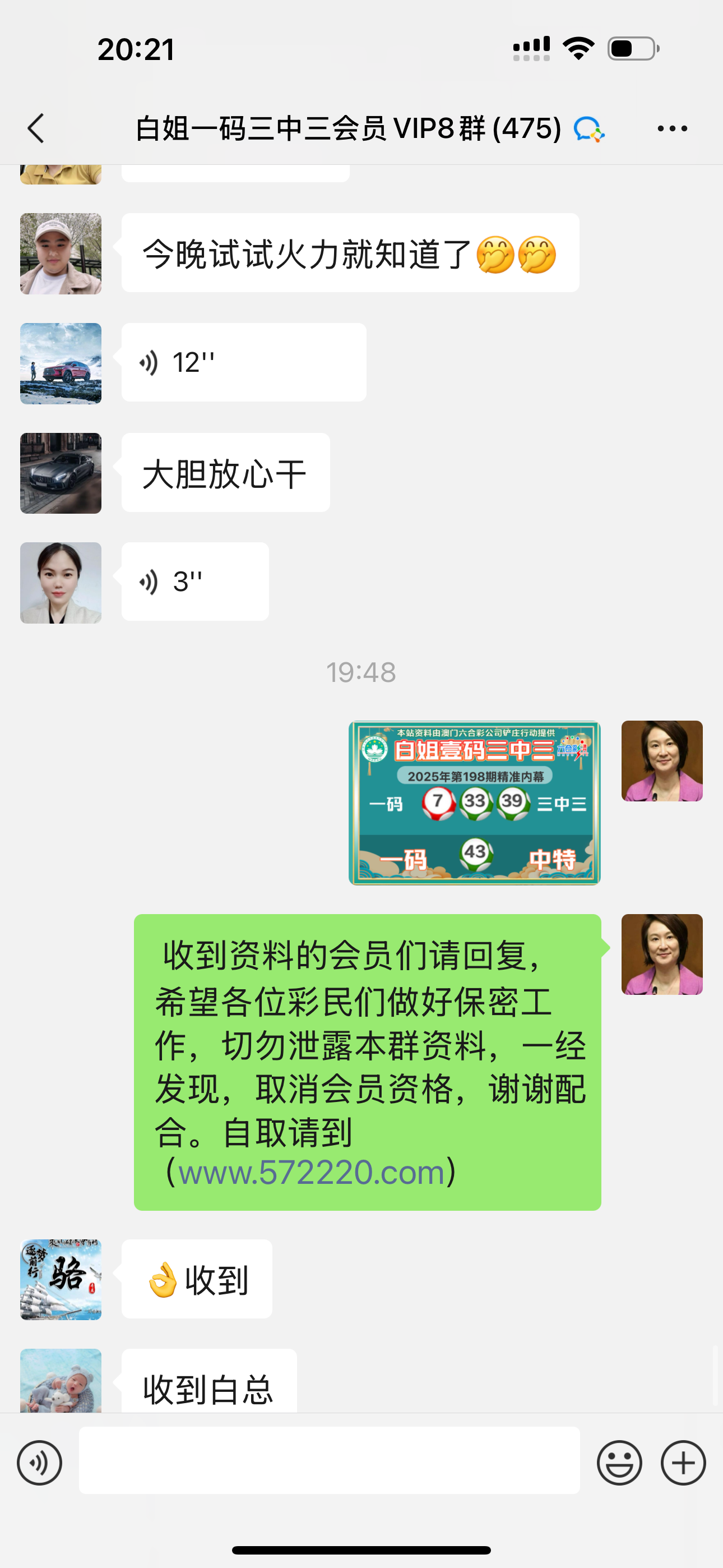Play the 3-second voice message

[194, 582]
